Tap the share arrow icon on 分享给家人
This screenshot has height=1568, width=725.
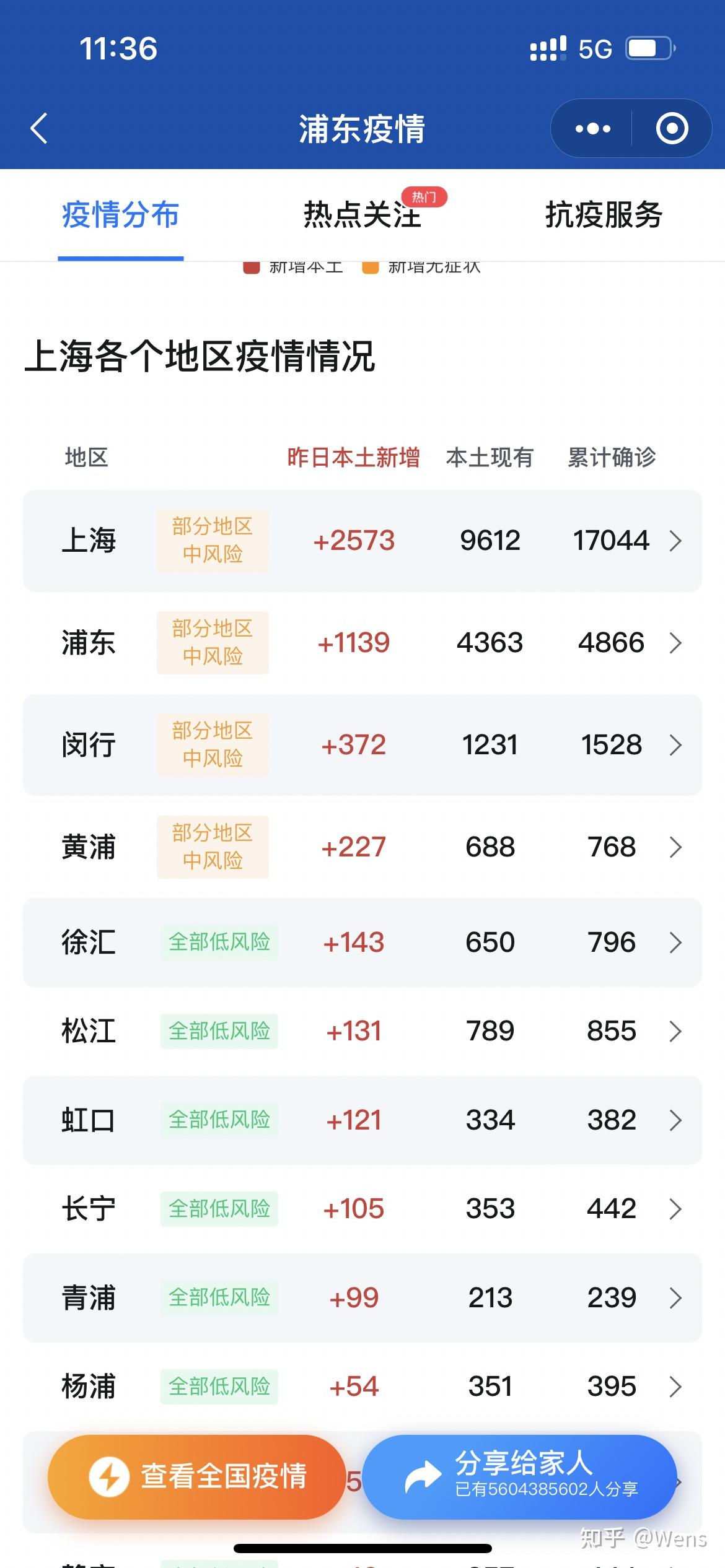point(423,1473)
